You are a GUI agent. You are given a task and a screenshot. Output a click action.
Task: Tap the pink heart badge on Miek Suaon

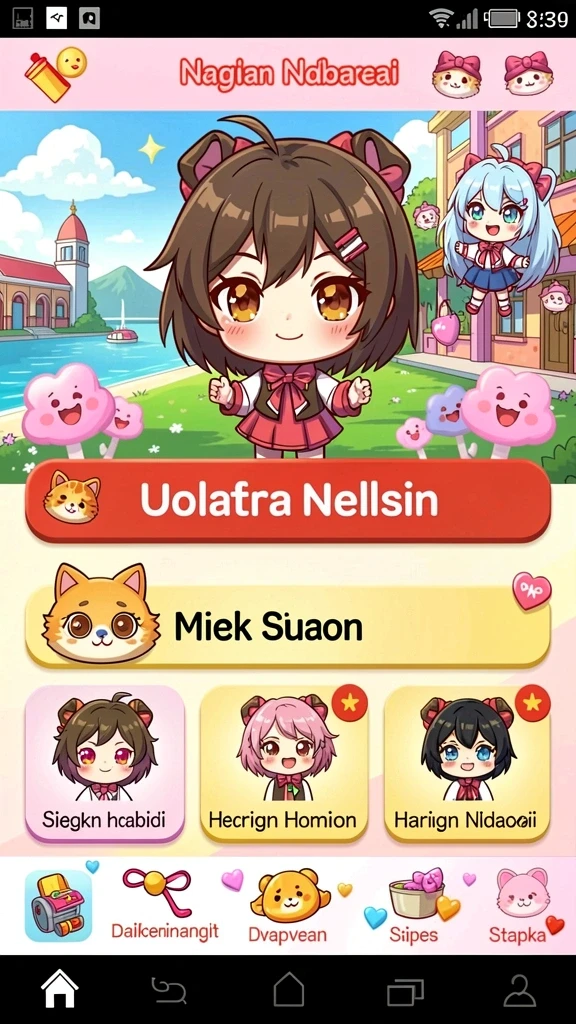pos(532,590)
